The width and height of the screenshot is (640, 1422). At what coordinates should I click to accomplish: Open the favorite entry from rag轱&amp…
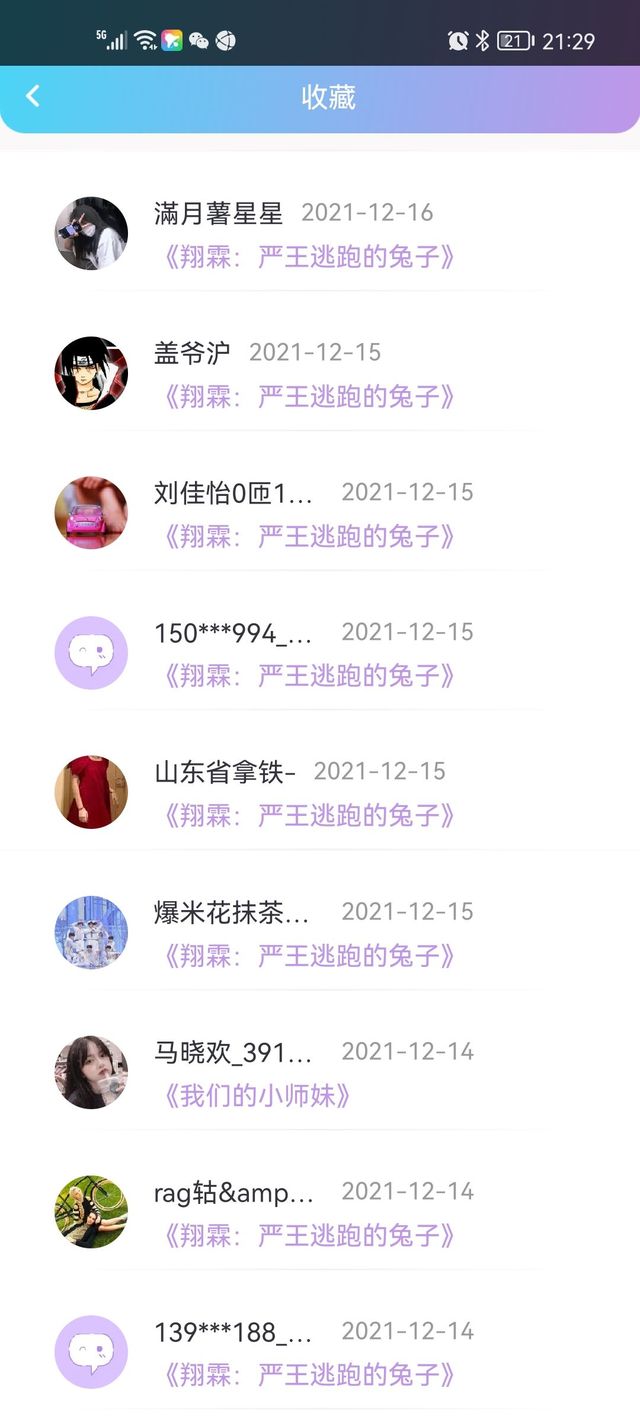click(x=320, y=1213)
